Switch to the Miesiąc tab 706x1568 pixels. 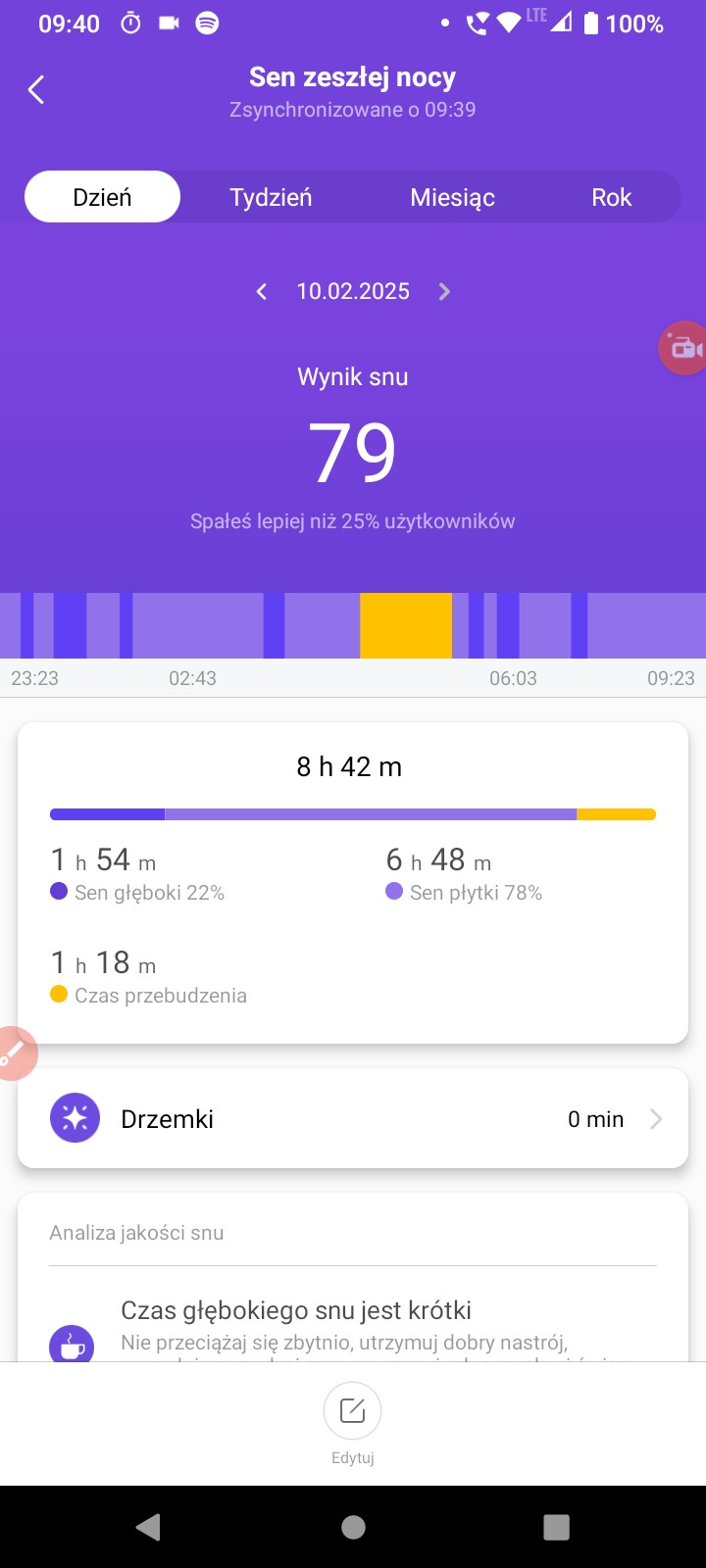pyautogui.click(x=452, y=197)
